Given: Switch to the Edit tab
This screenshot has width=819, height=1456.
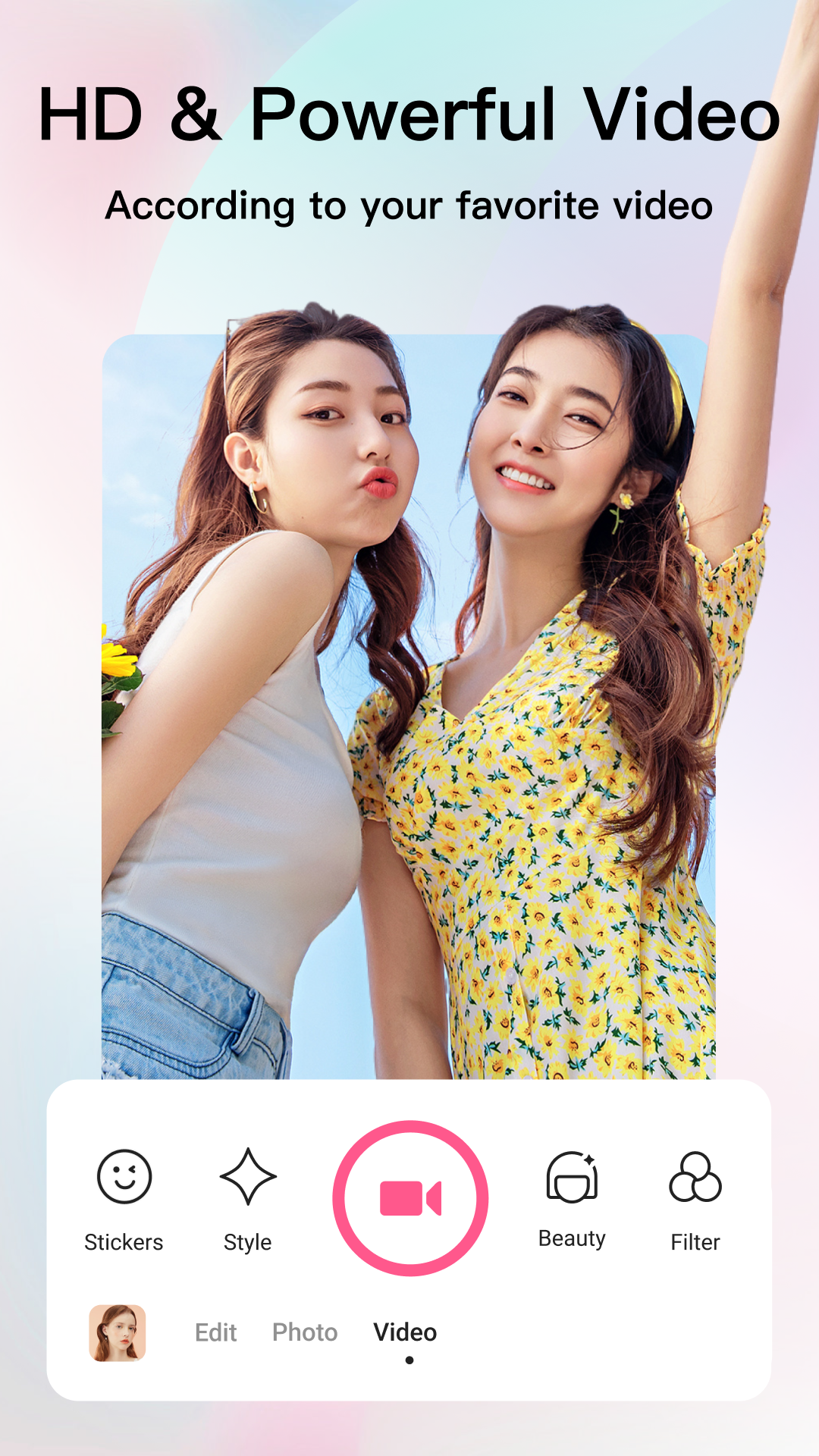Looking at the screenshot, I should tap(216, 1332).
